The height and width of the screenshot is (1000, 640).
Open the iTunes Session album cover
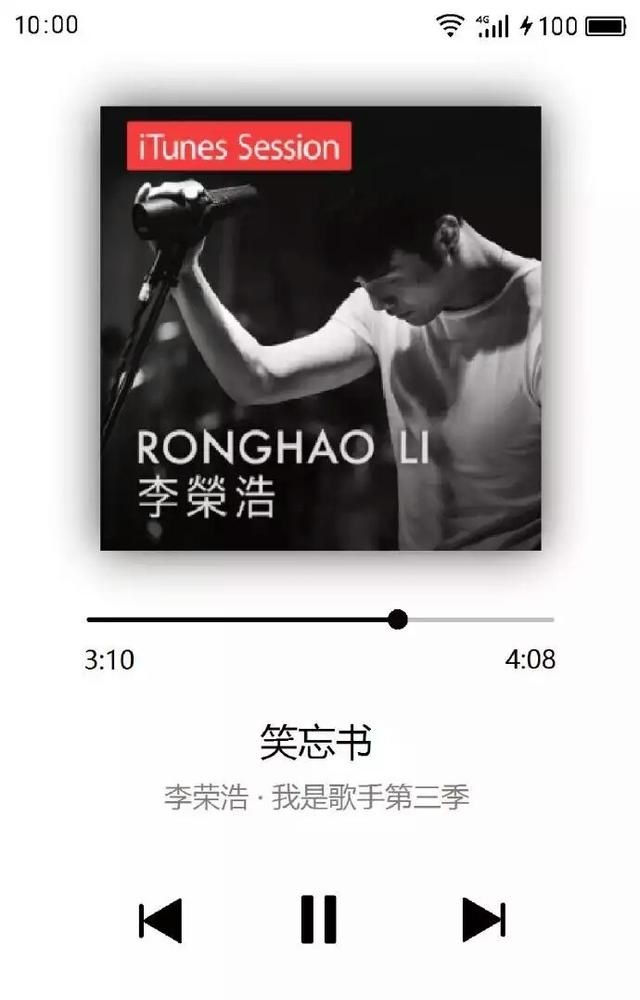click(320, 328)
